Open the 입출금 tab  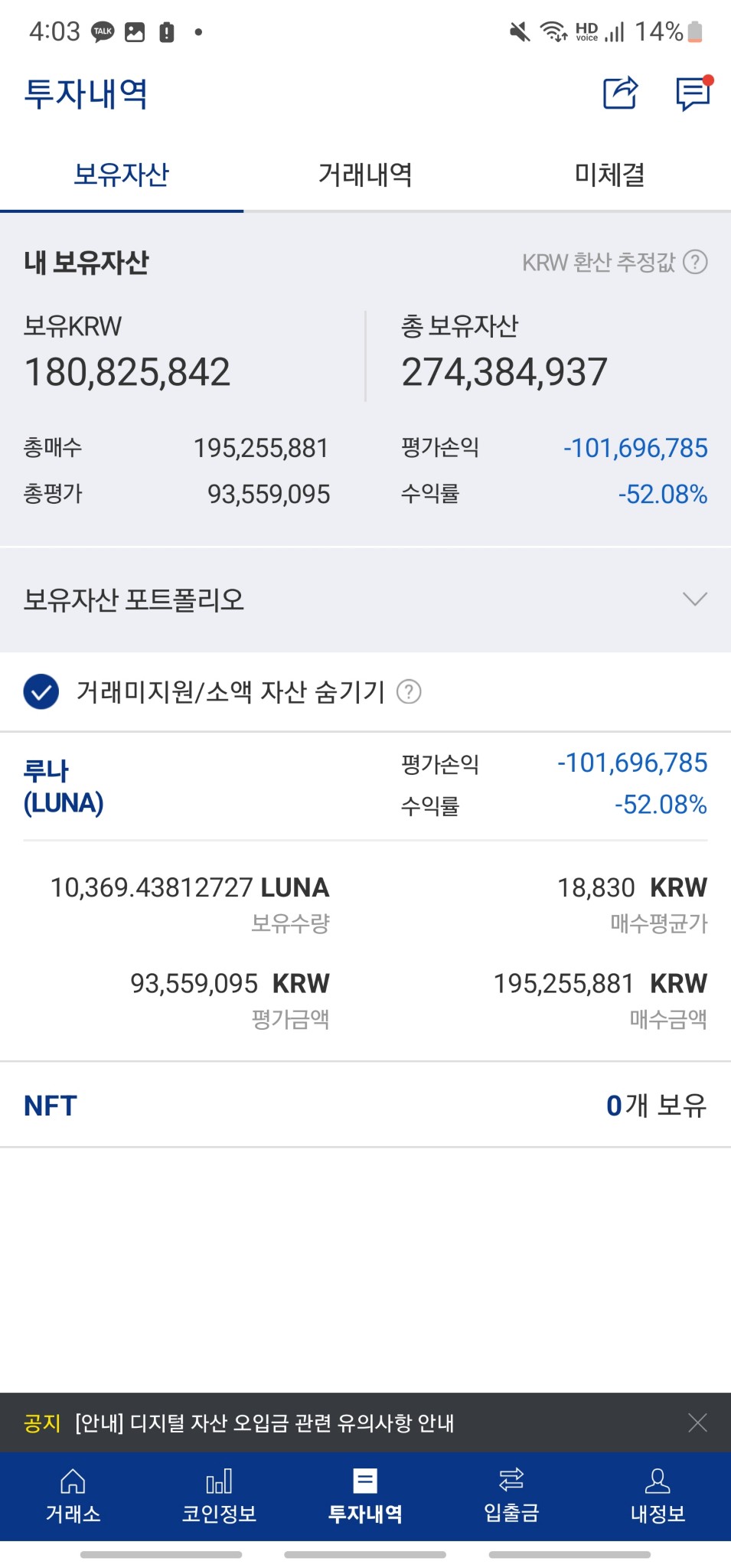(x=511, y=1496)
